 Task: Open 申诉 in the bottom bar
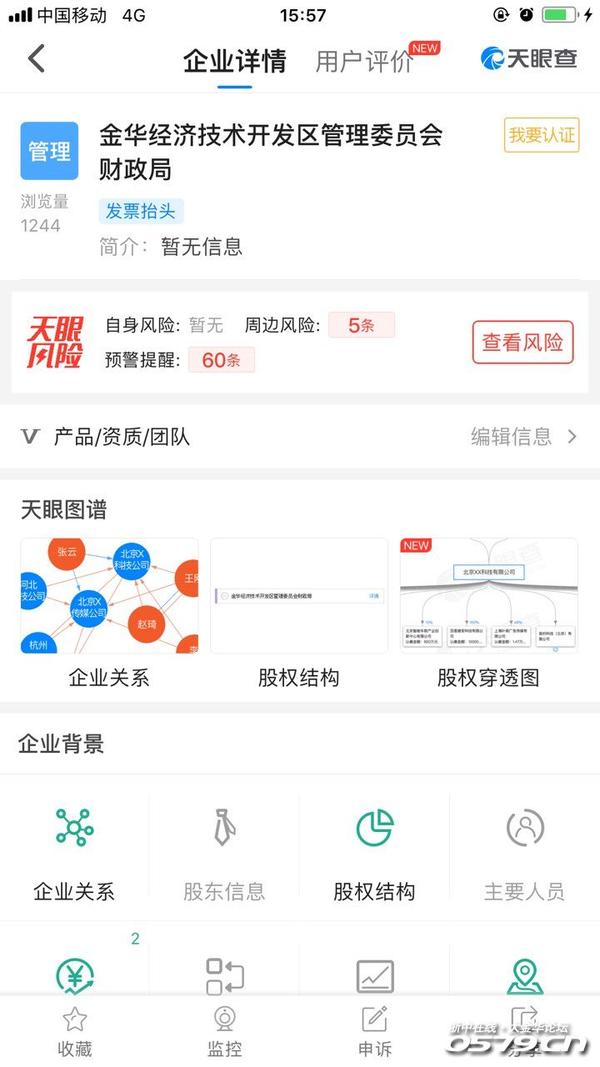point(374,1032)
